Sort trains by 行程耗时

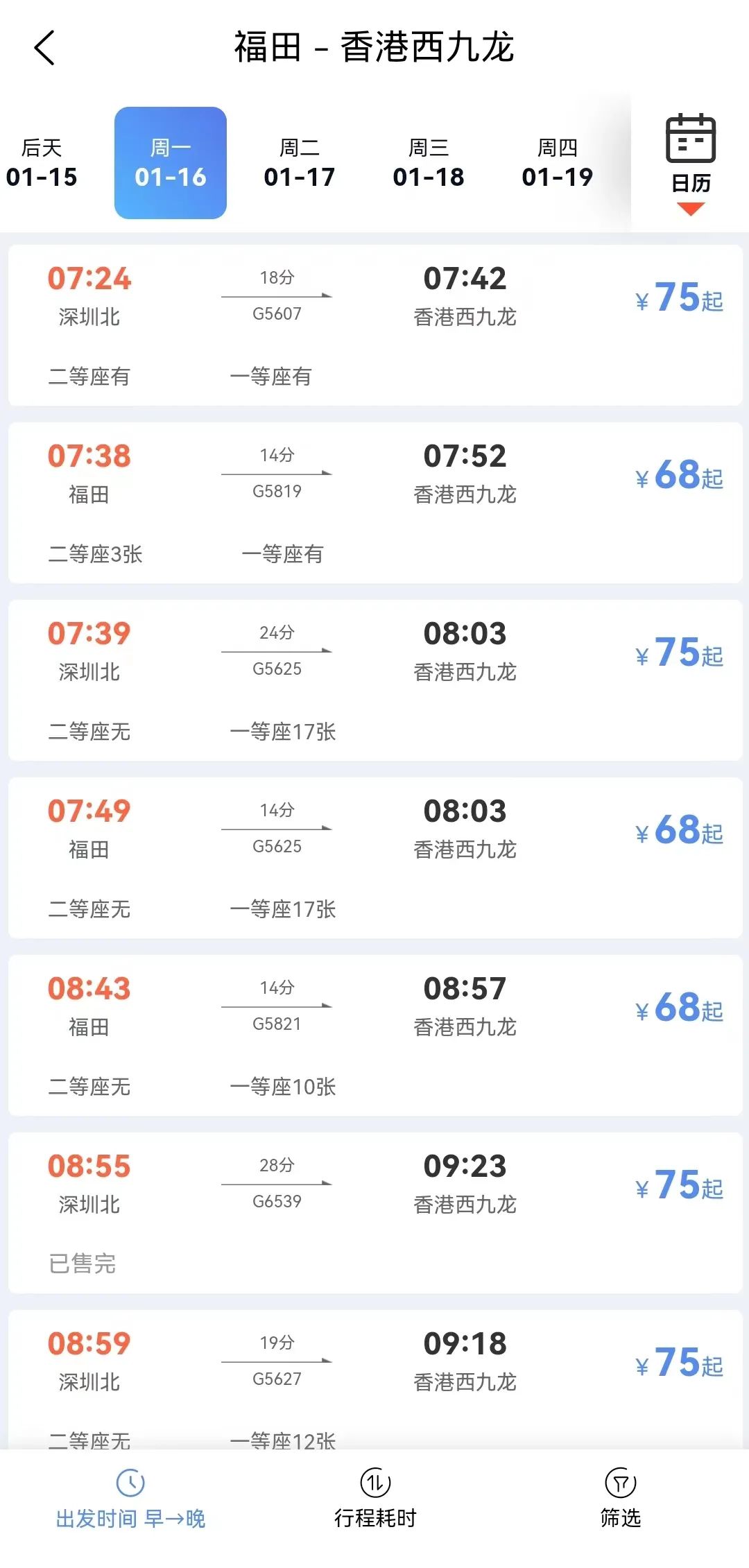click(375, 1500)
